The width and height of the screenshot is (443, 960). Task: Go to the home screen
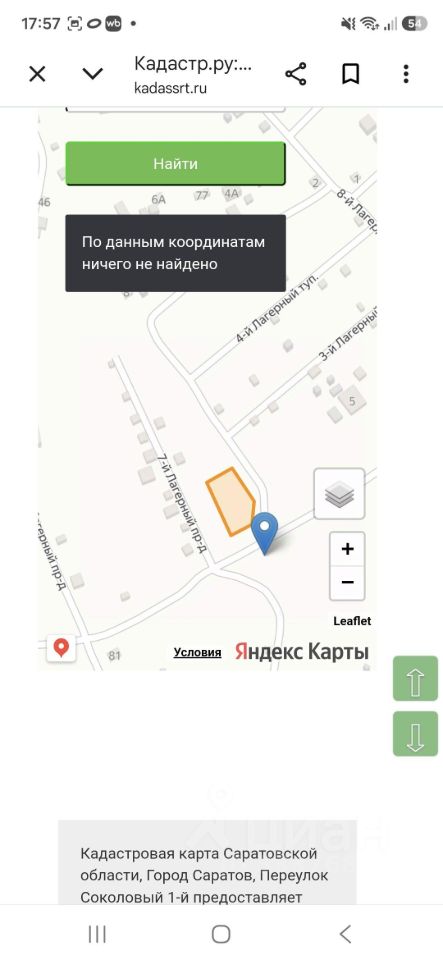click(x=222, y=934)
